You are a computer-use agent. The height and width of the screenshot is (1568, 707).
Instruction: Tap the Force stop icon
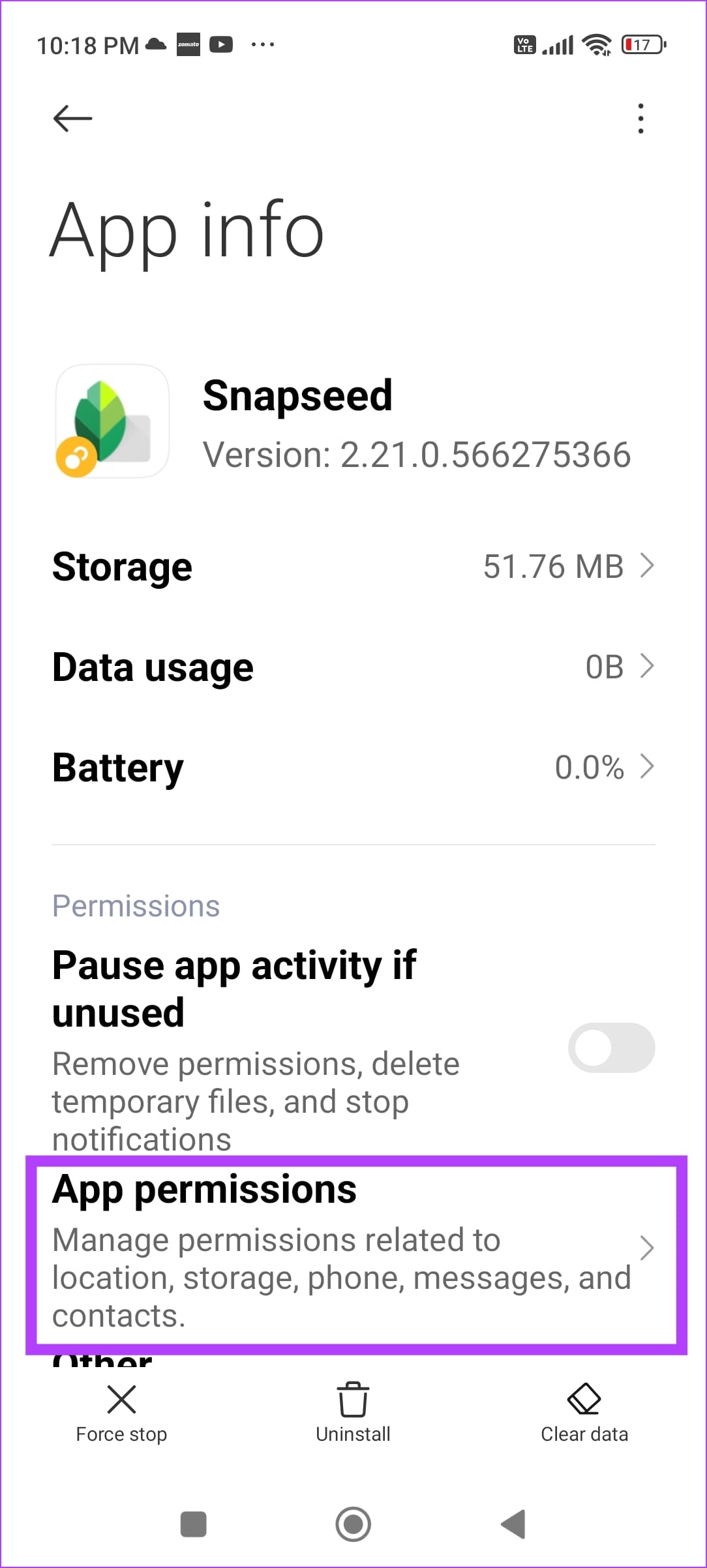click(x=121, y=1400)
